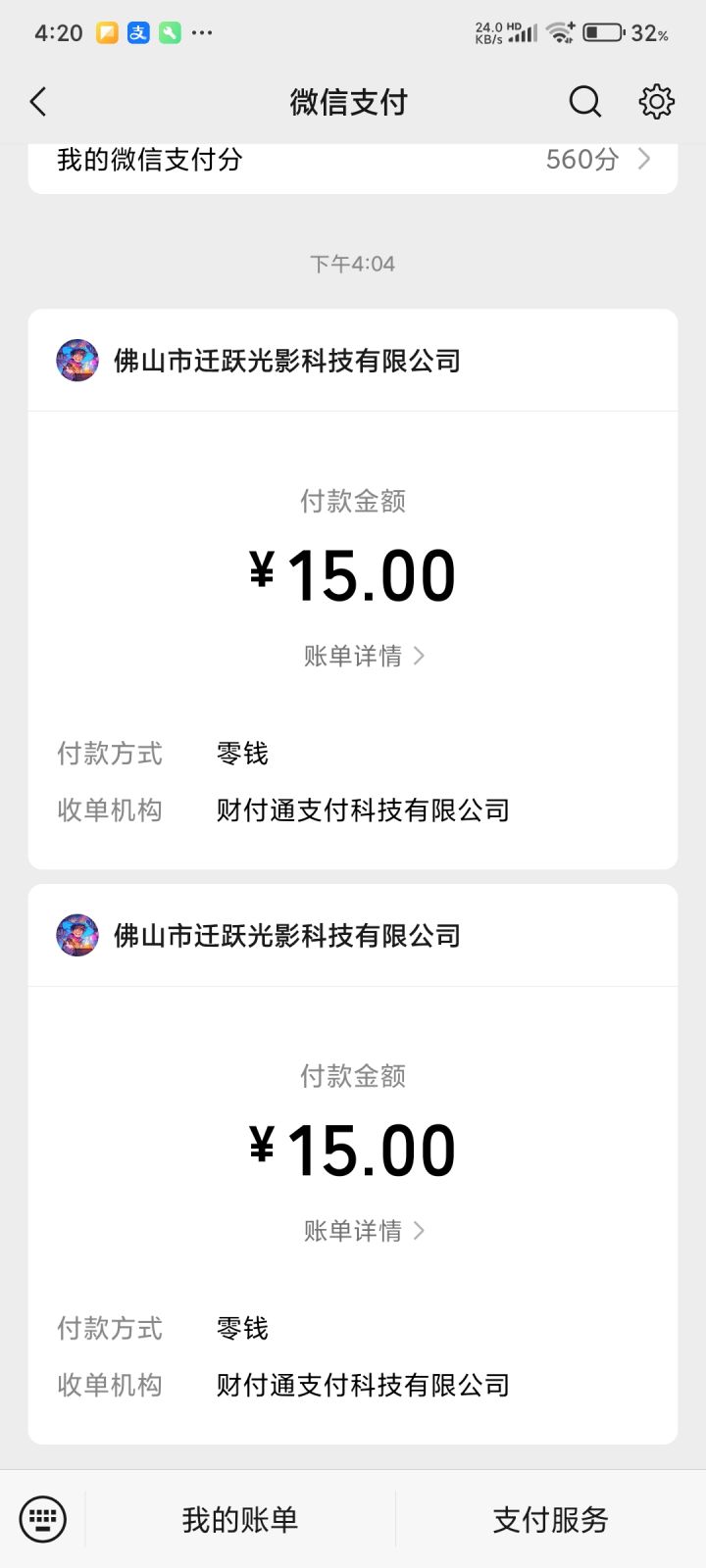Switch to keyboard input mode
The image size is (706, 1568).
coord(43,1520)
